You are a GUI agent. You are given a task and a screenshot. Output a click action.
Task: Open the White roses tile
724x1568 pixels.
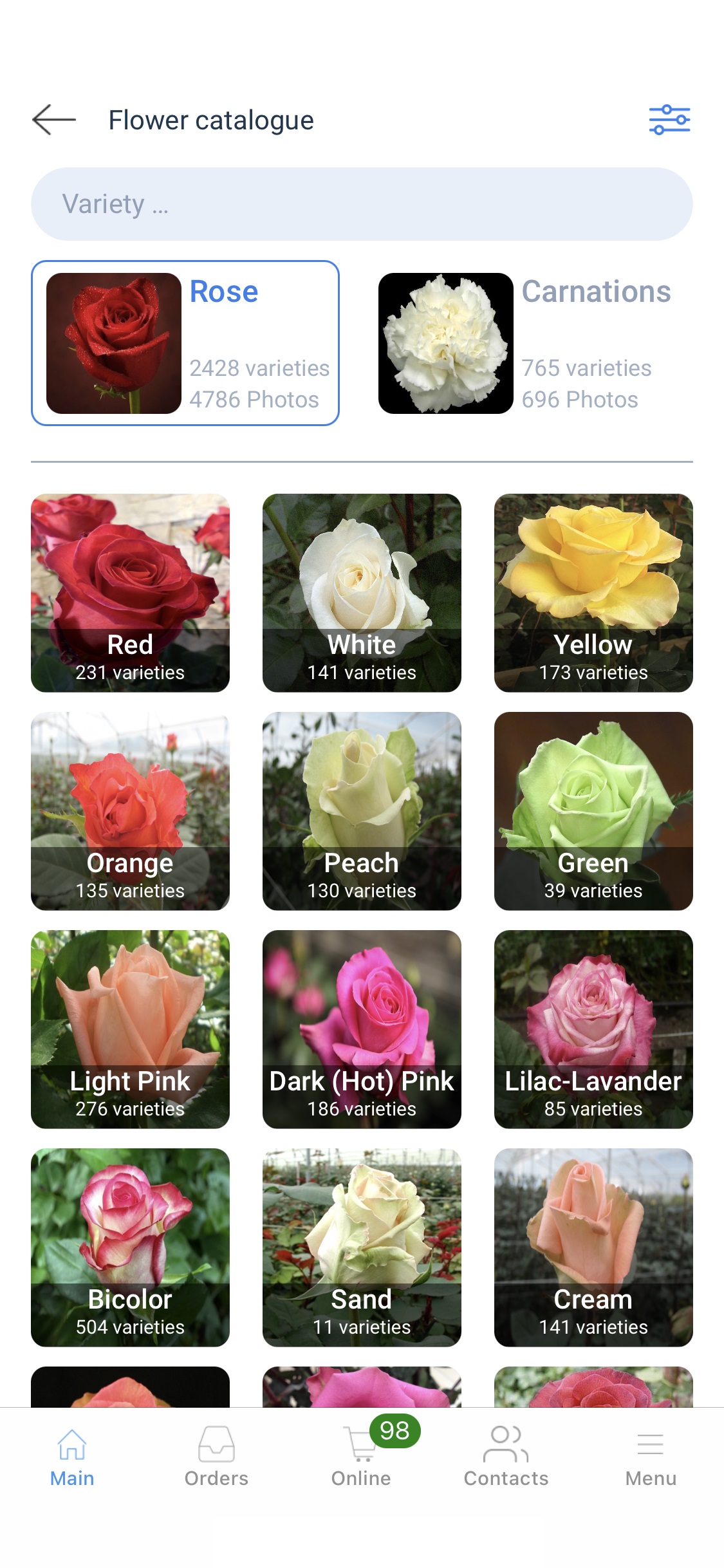(362, 593)
